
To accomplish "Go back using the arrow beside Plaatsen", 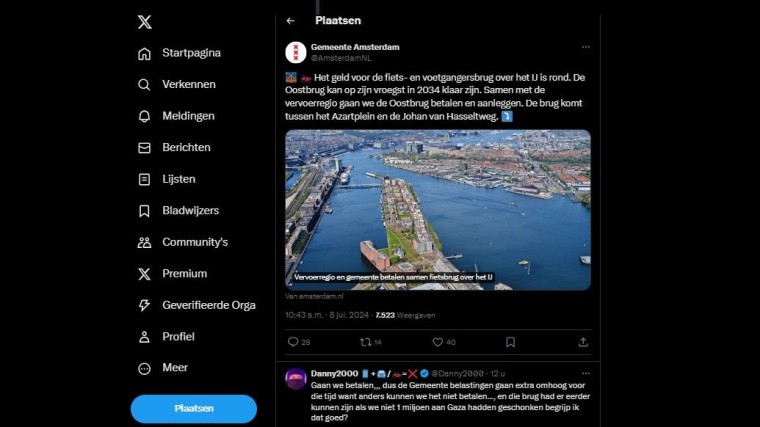I will click(x=290, y=20).
